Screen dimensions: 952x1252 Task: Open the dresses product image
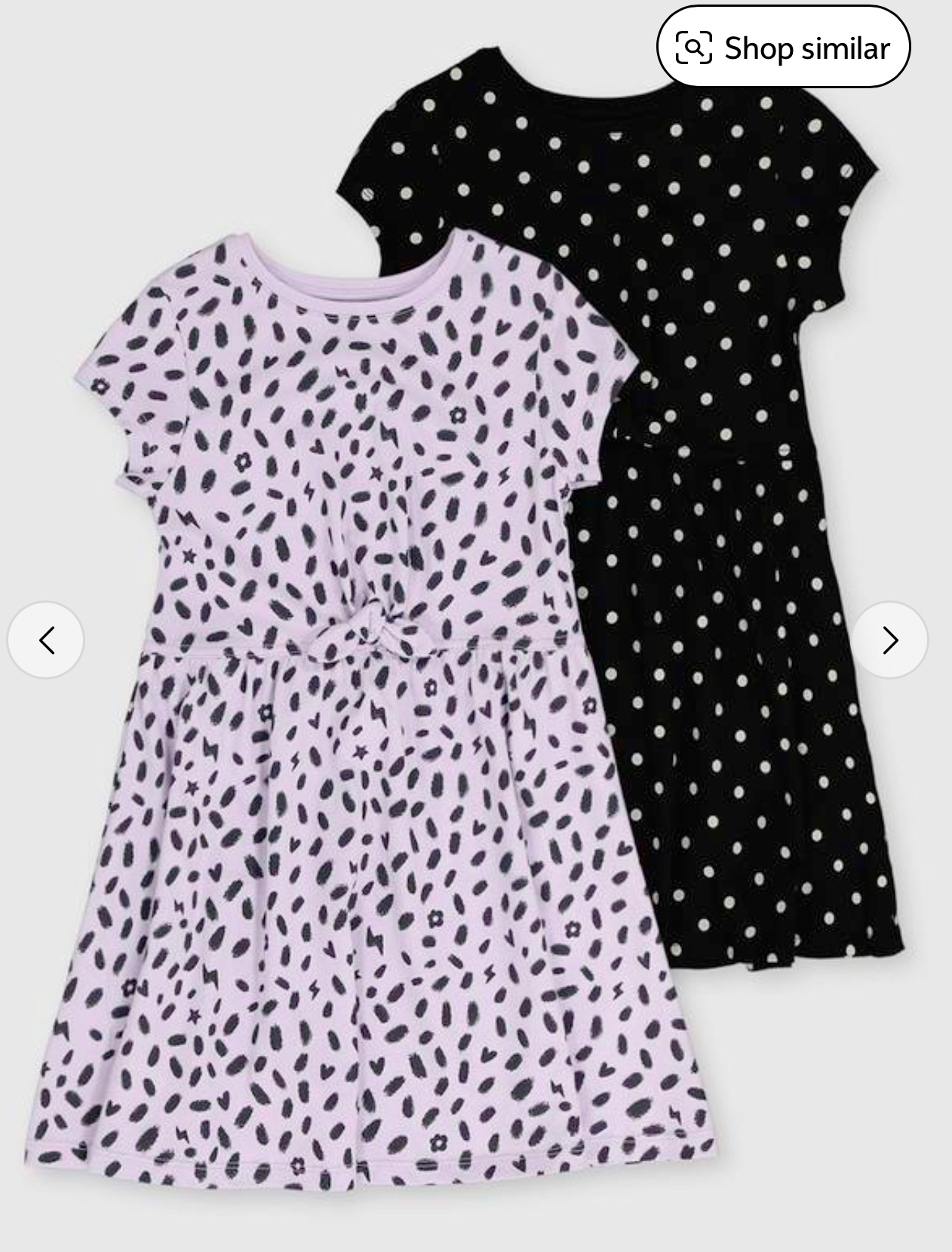[468, 679]
